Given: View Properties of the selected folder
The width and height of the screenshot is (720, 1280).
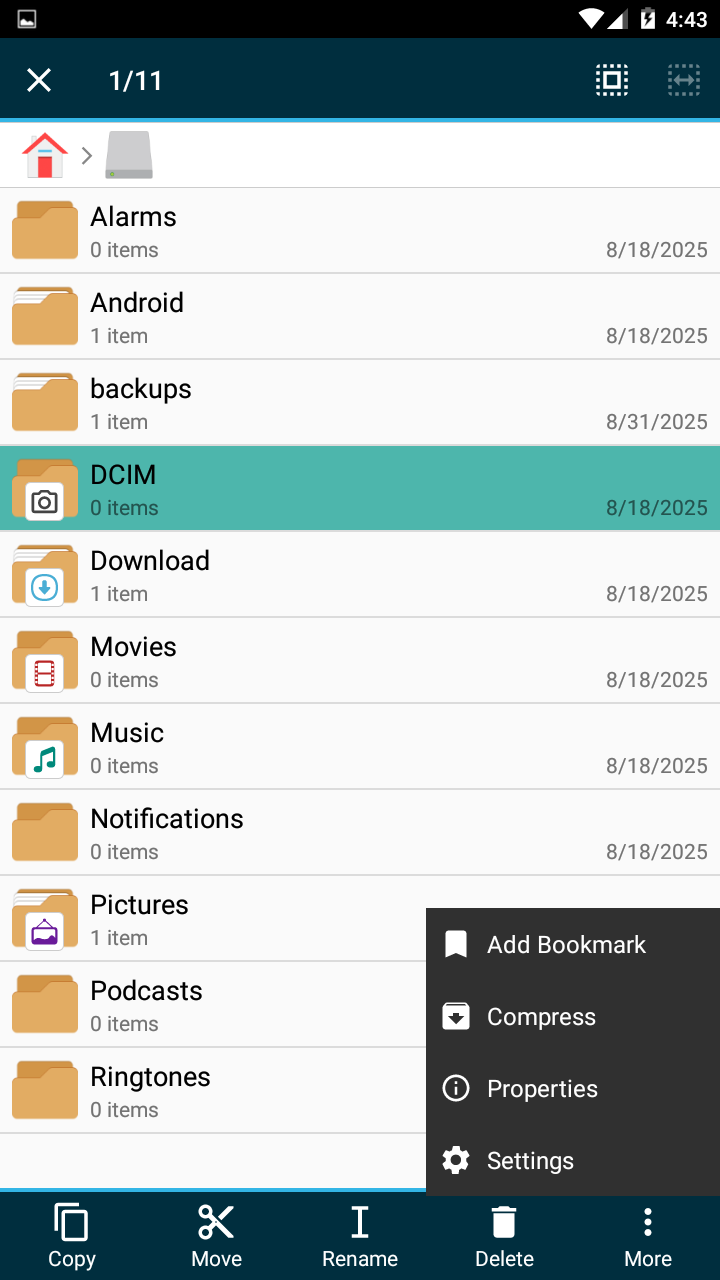Looking at the screenshot, I should coord(542,1089).
